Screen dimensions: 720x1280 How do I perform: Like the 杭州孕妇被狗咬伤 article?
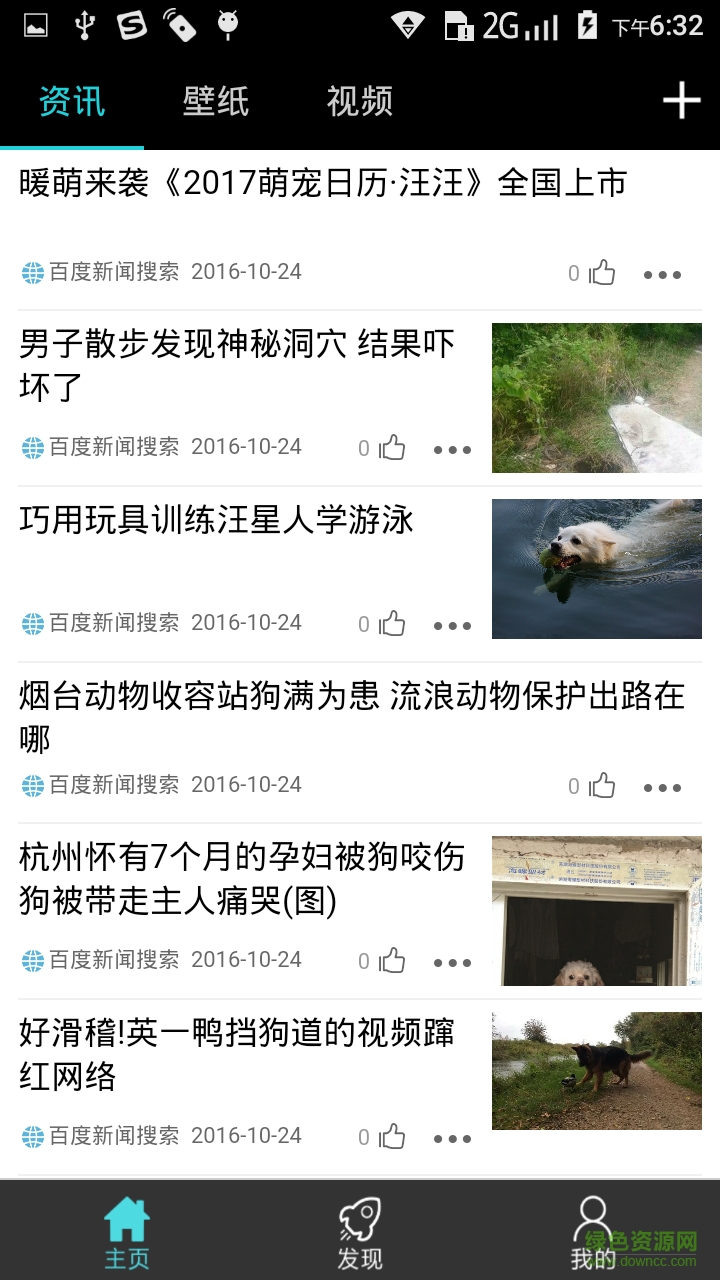tap(392, 961)
